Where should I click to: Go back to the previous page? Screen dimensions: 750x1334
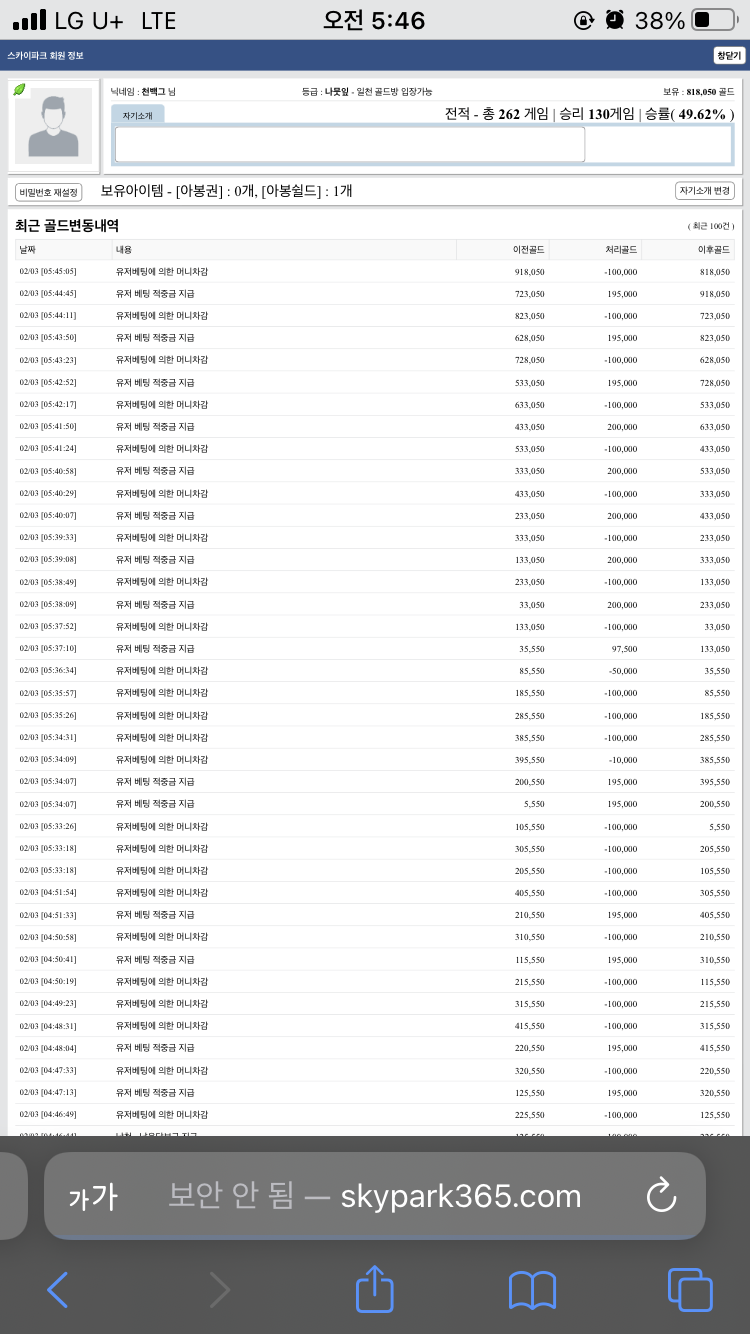(58, 1290)
